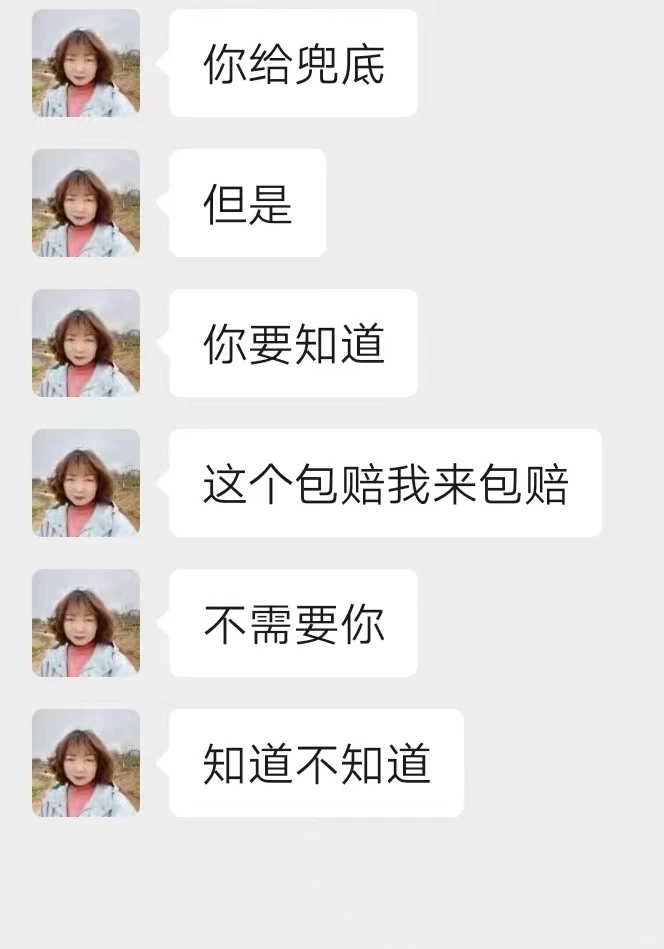Select the avatar next to "不需要你"

(86, 623)
